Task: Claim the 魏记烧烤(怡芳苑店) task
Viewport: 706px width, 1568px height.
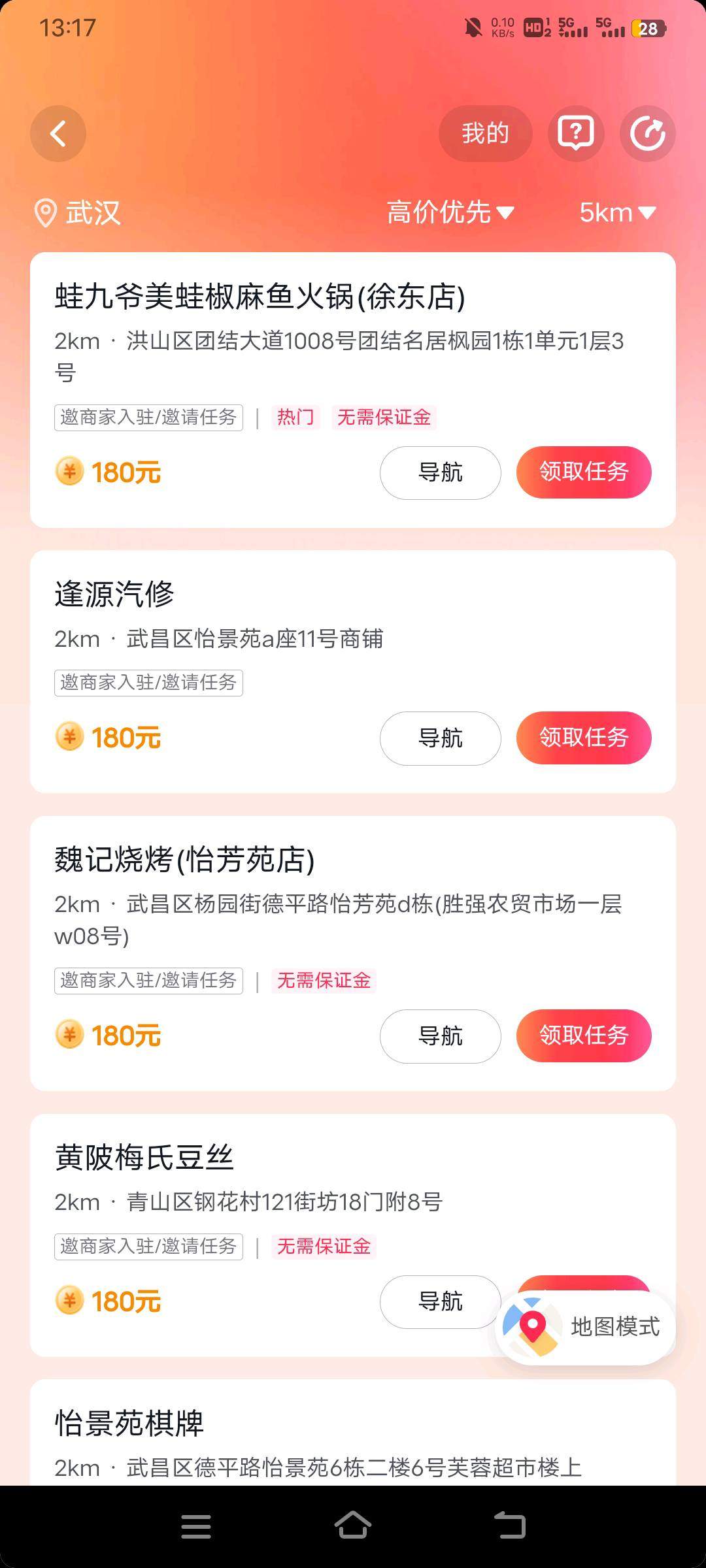Action: pos(584,1036)
